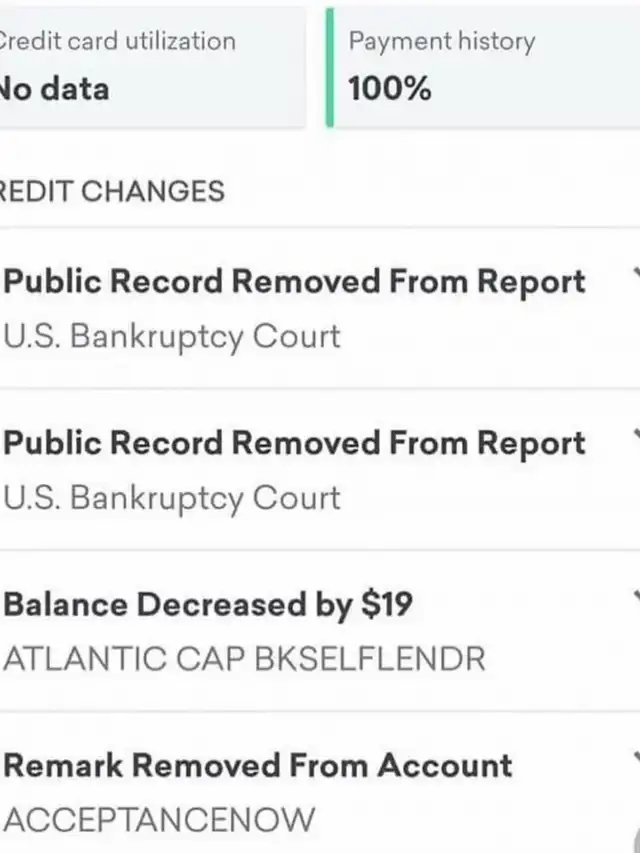
Task: Open the Credit card utilization card
Action: click(152, 67)
